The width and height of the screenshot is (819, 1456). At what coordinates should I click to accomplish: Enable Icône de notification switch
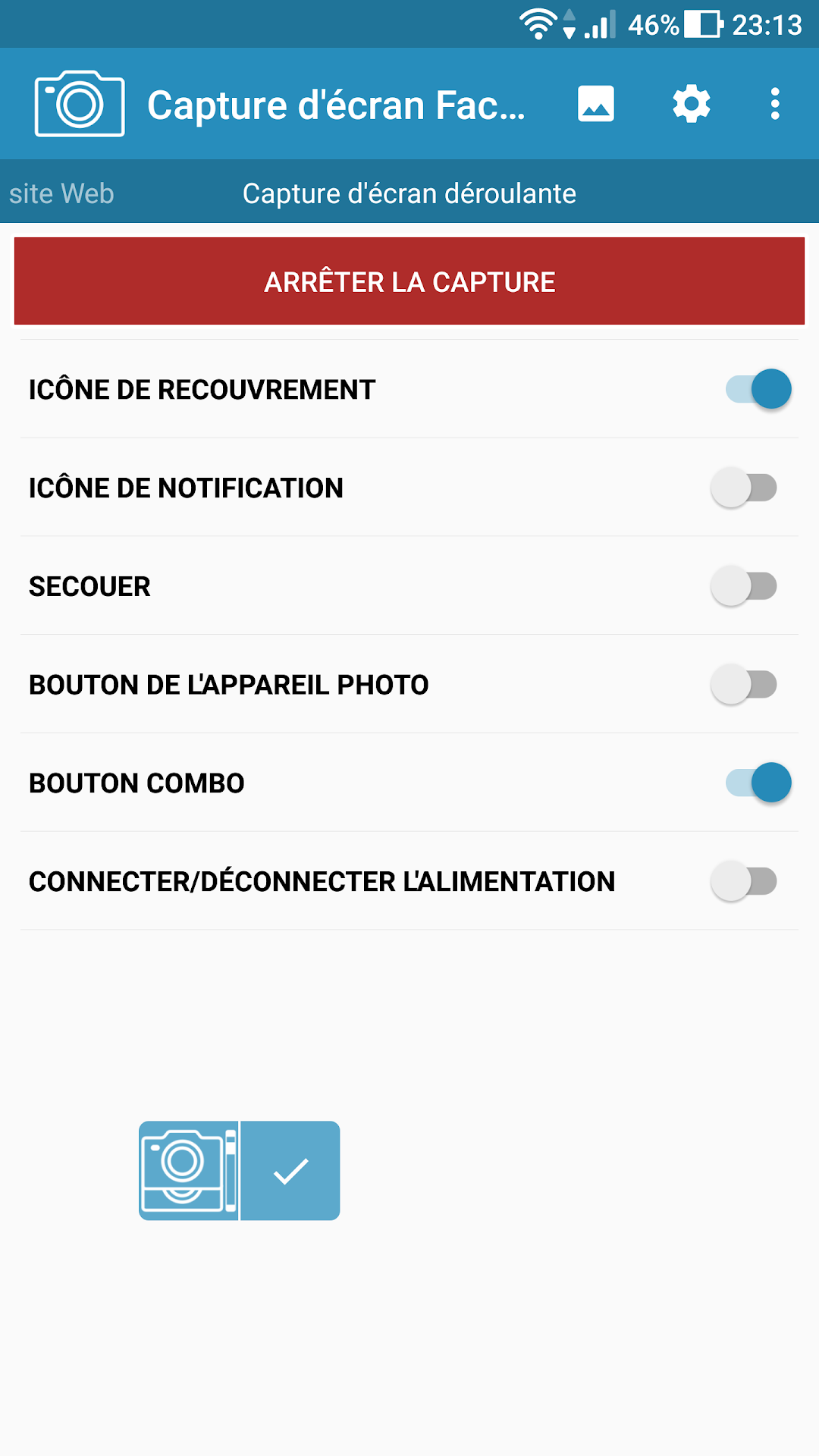point(744,488)
